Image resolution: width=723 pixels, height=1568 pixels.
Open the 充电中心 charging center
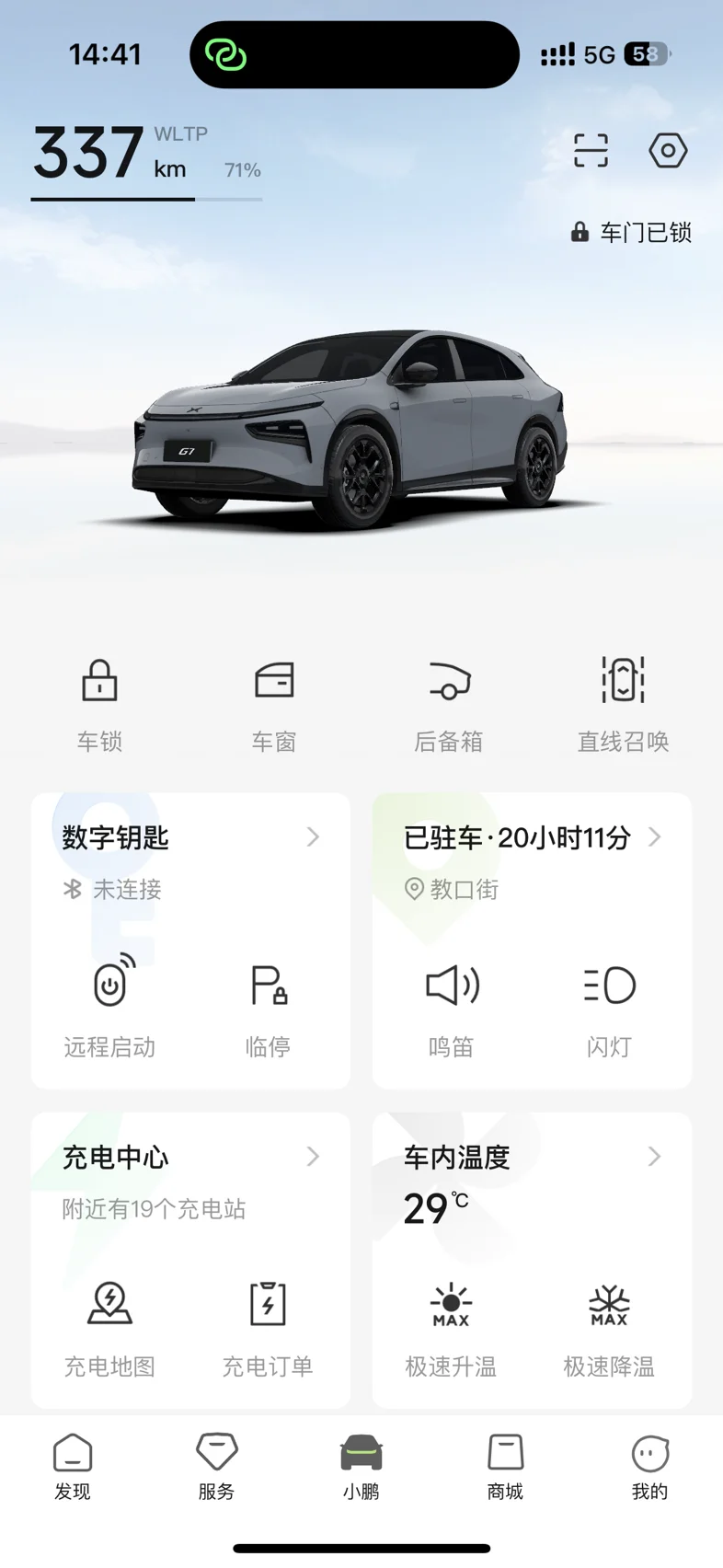190,1157
